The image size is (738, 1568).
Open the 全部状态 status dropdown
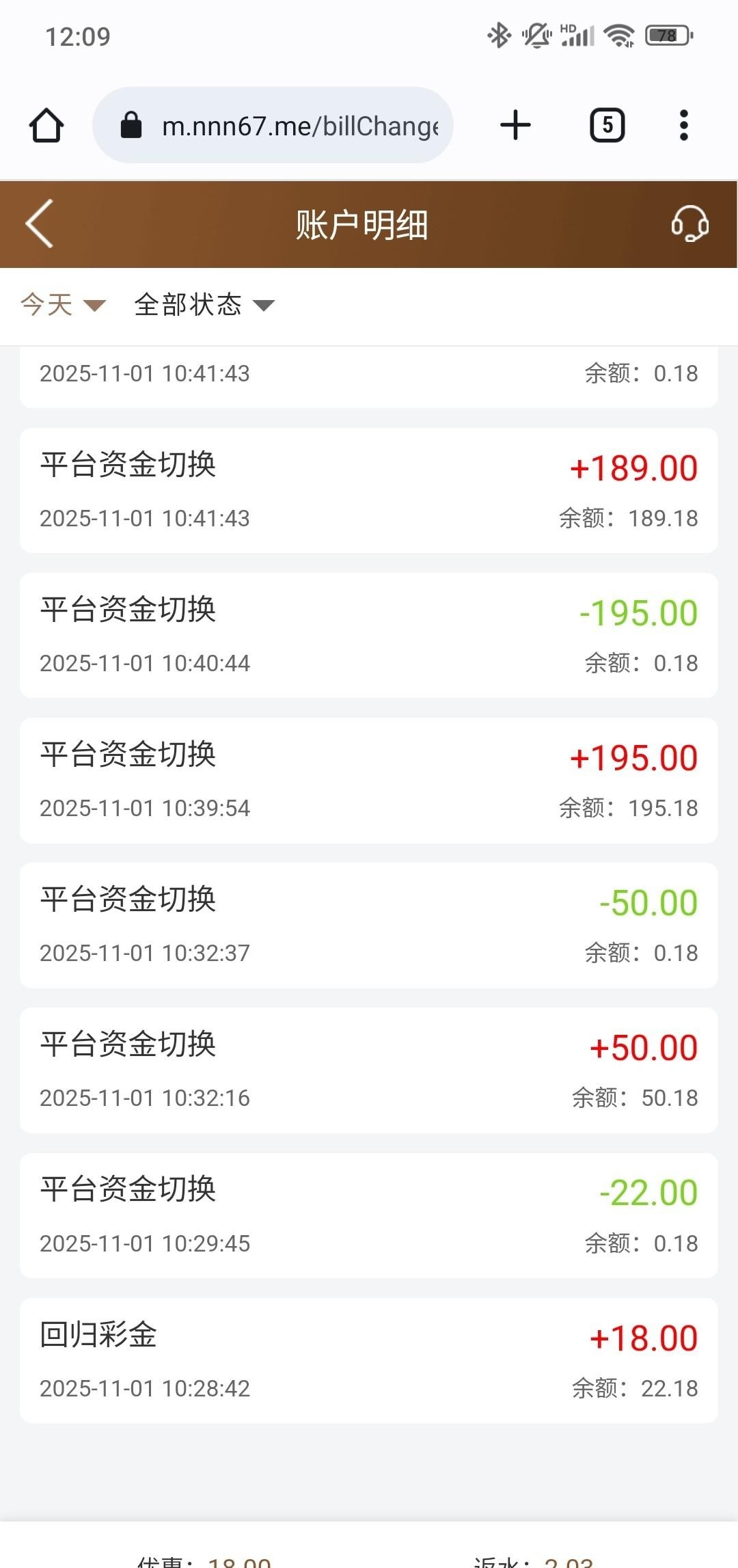pyautogui.click(x=204, y=304)
